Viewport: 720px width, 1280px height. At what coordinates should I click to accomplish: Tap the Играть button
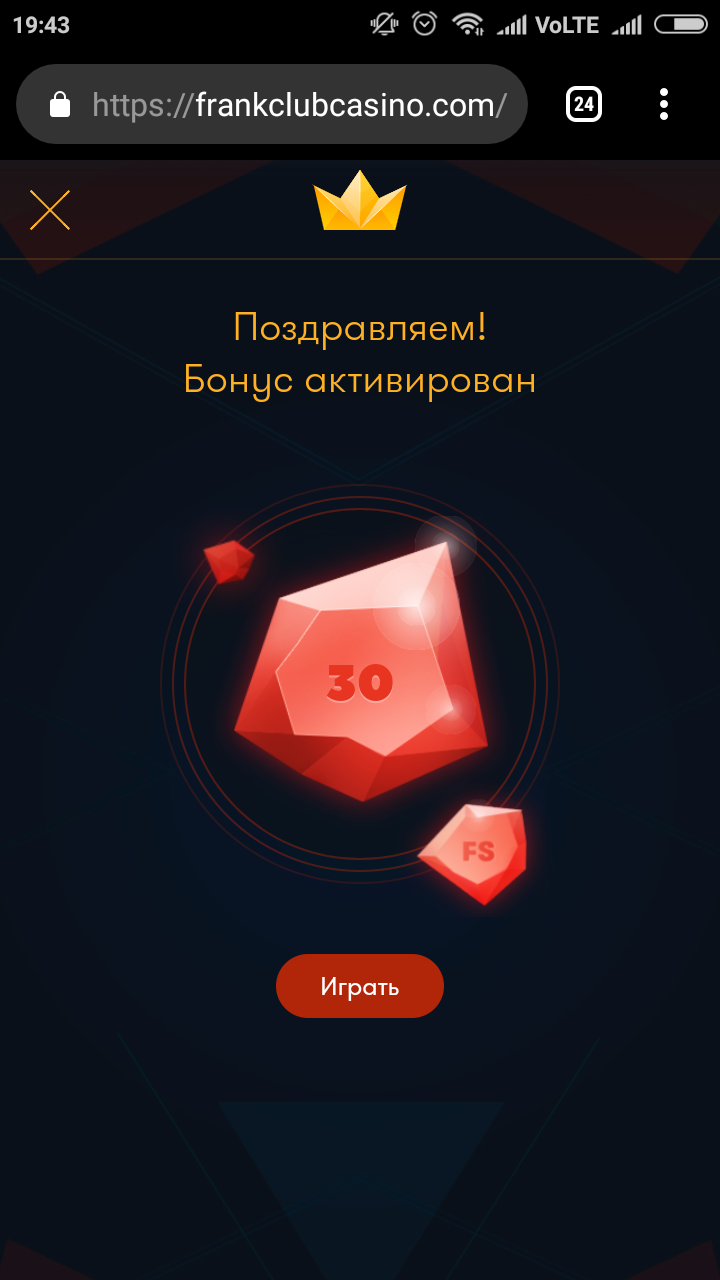(359, 986)
